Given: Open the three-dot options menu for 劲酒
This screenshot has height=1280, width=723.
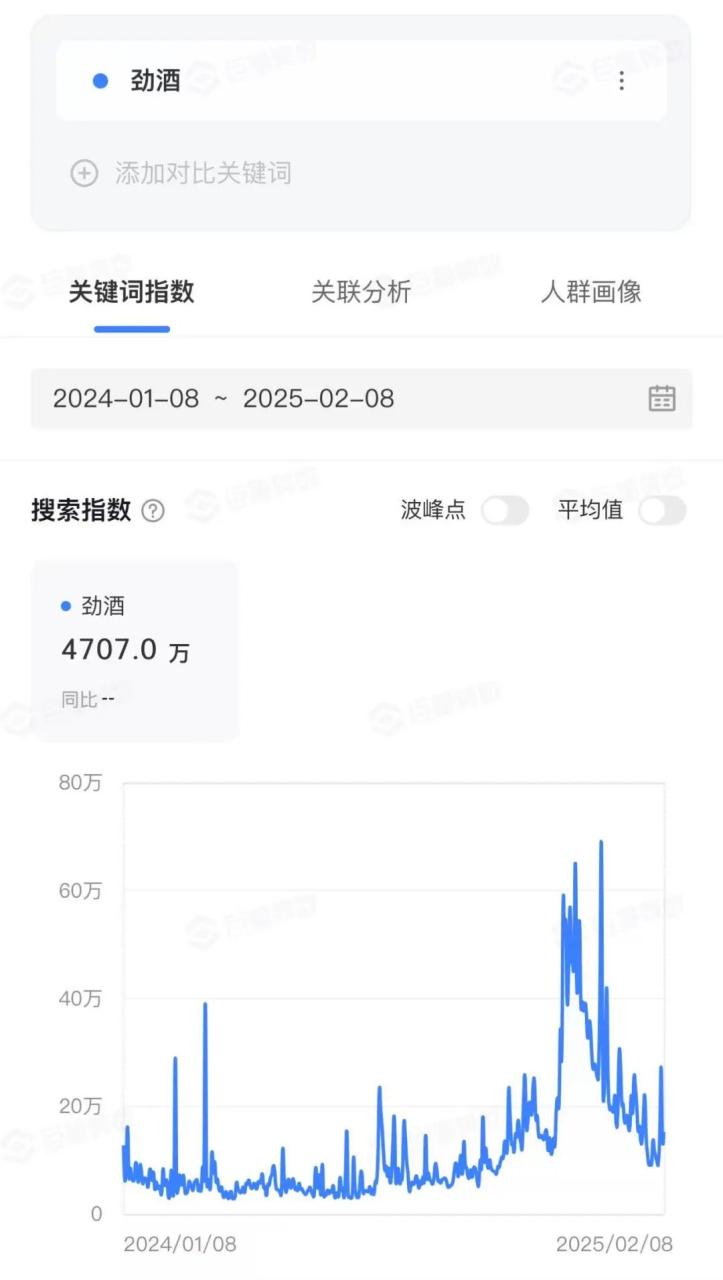Looking at the screenshot, I should click(x=621, y=81).
